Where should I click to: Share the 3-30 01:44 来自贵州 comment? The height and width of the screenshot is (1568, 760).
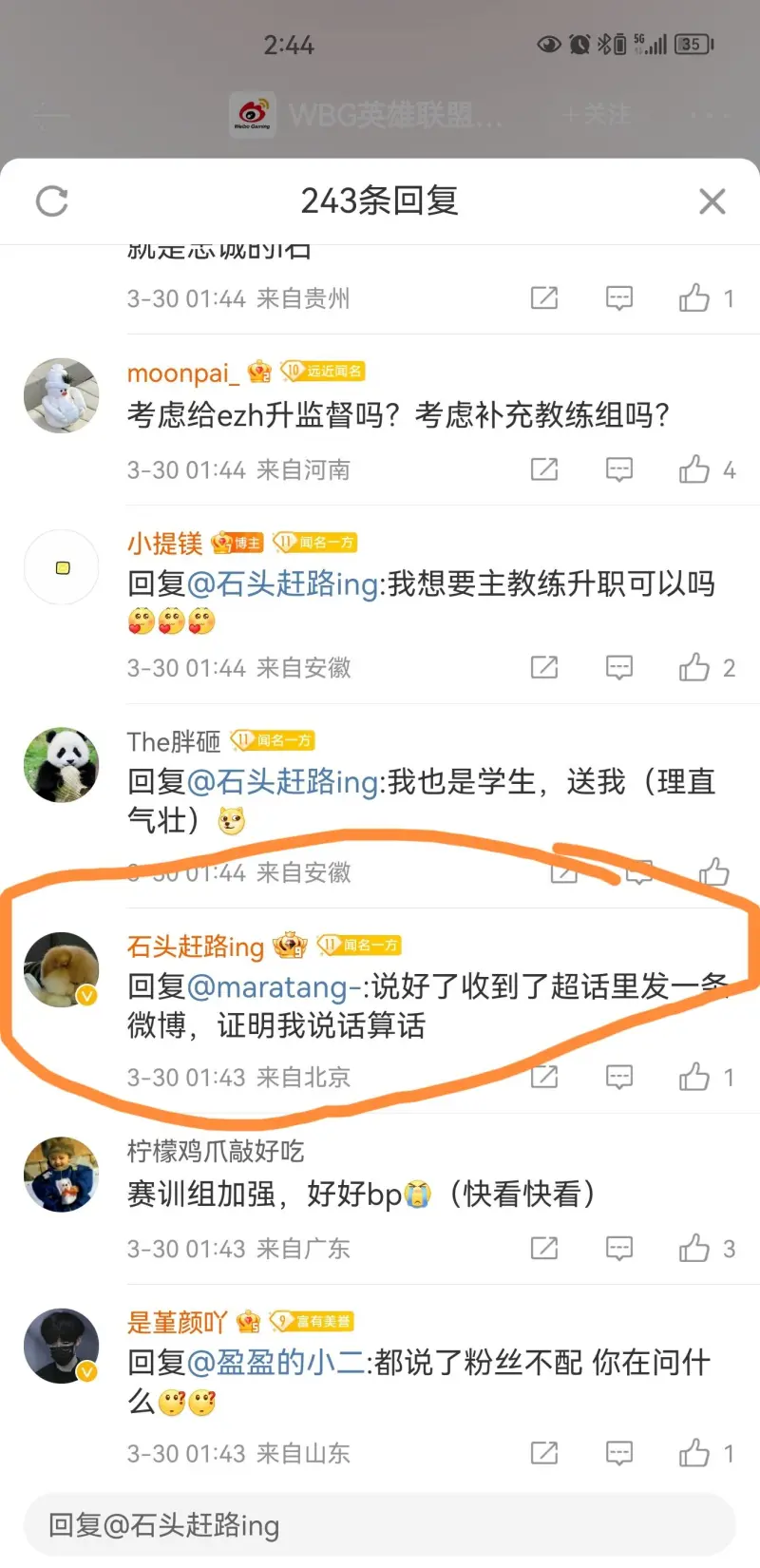point(544,298)
